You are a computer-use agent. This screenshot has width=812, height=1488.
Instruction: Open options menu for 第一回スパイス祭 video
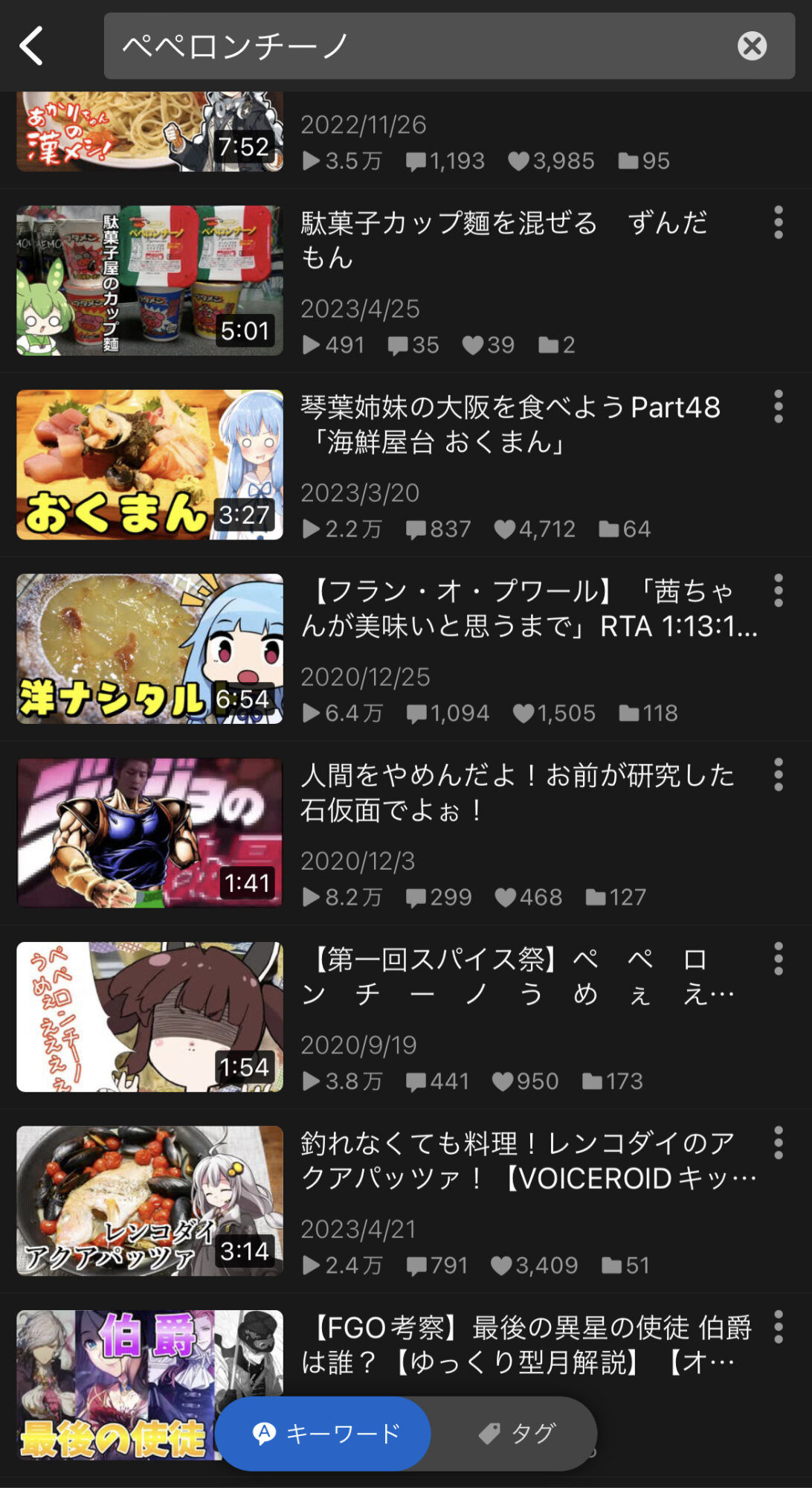click(778, 958)
